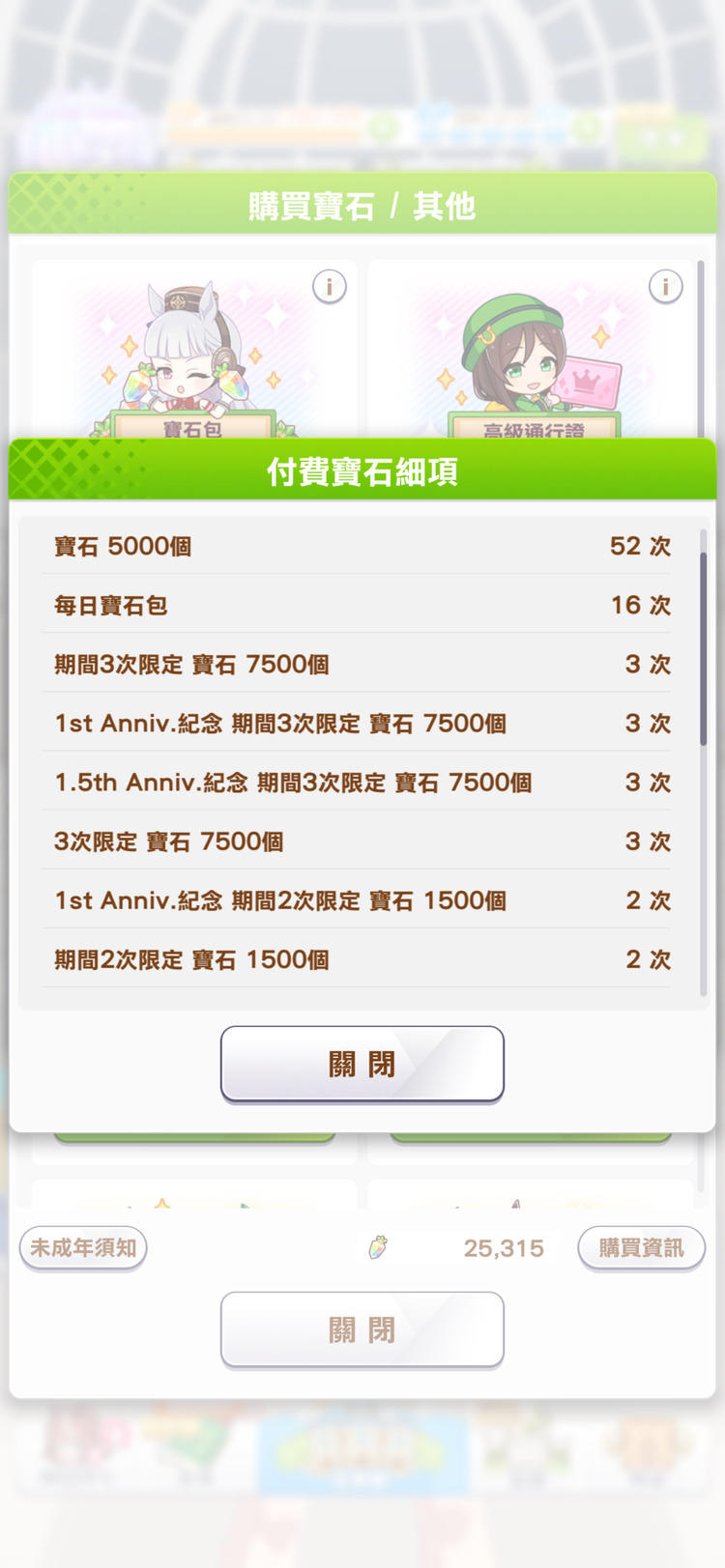The image size is (725, 1568).
Task: View 購買資訊 purchase information
Action: (641, 1247)
